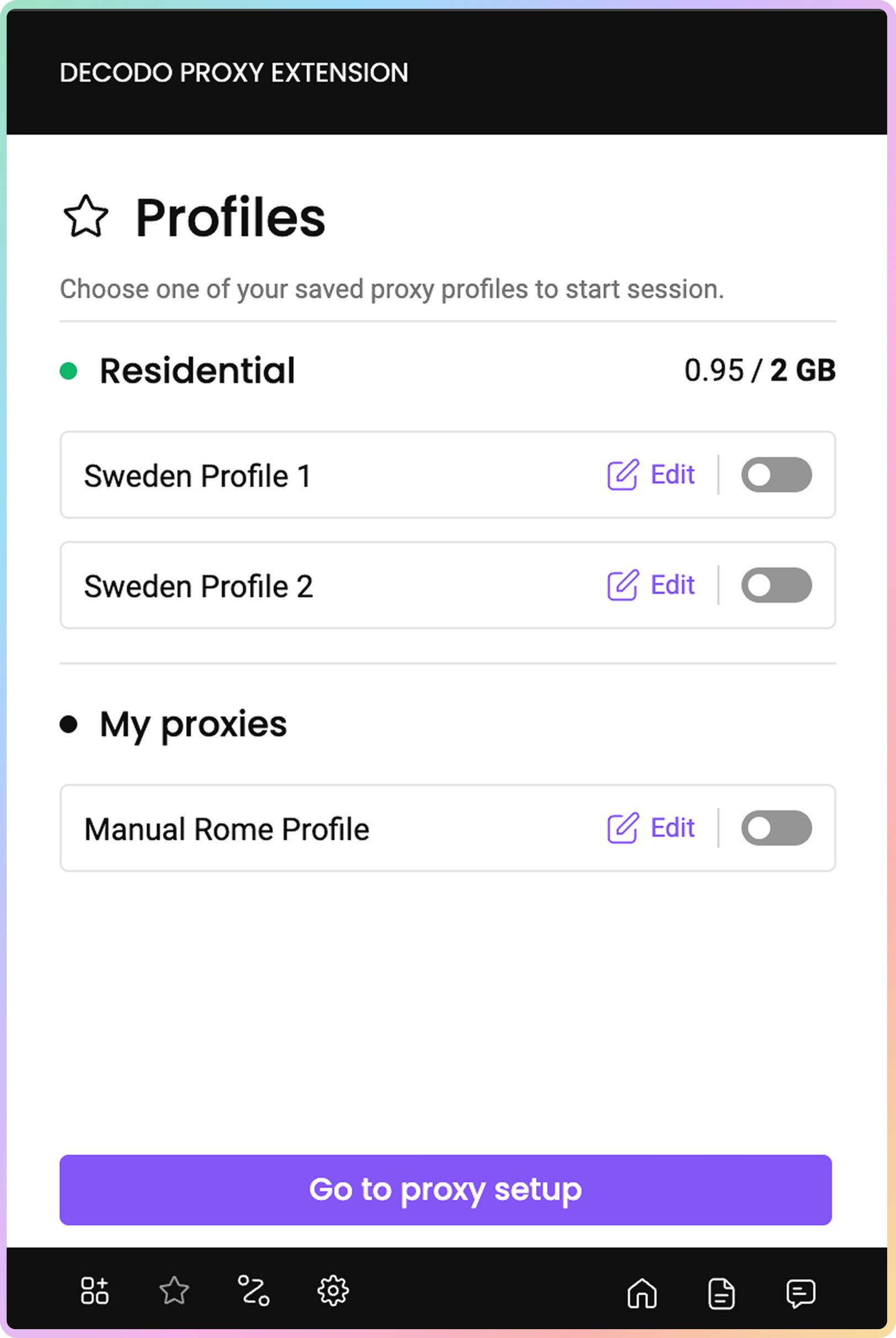This screenshot has height=1338, width=896.
Task: Activate the Manual Rome Profile toggle
Action: [776, 827]
